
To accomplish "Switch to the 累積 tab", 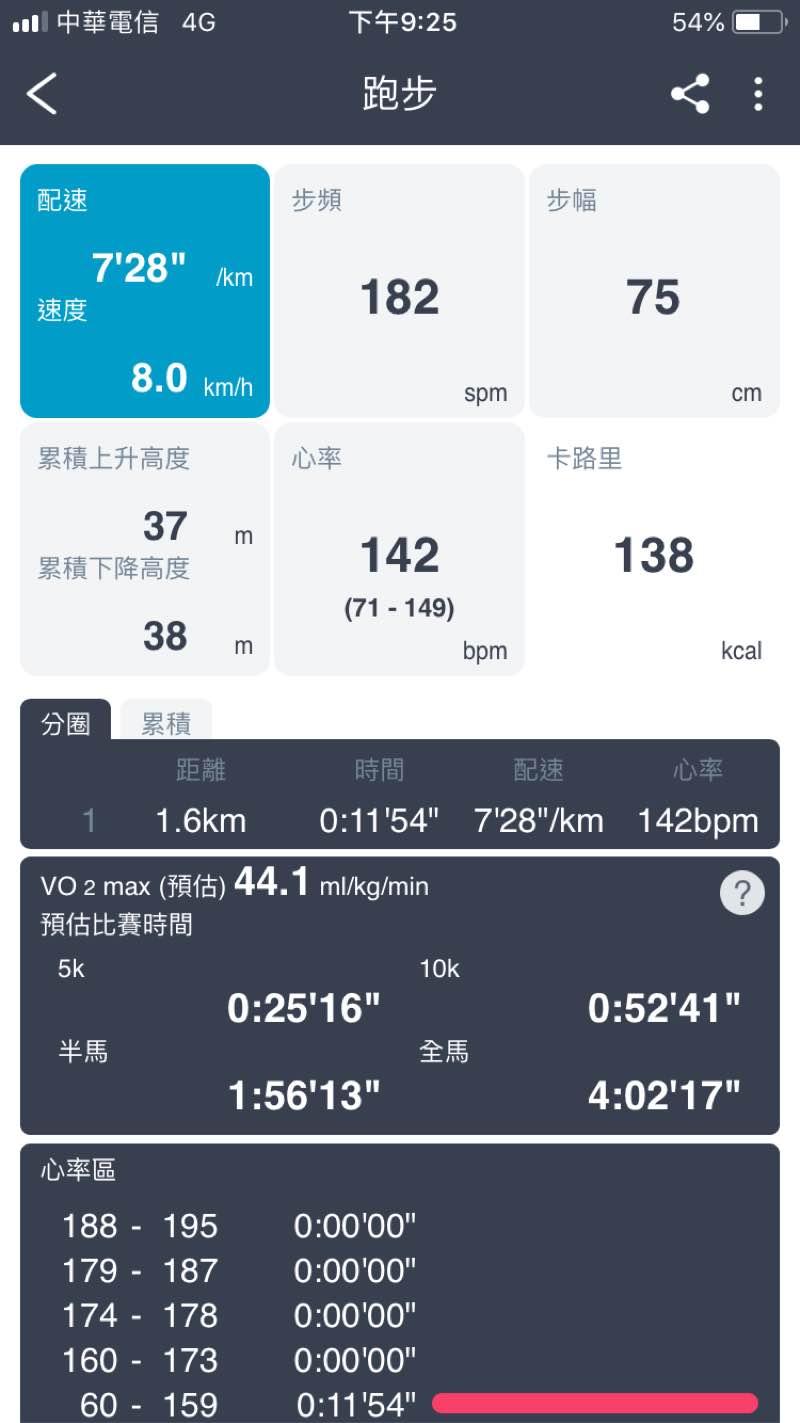I will [166, 723].
